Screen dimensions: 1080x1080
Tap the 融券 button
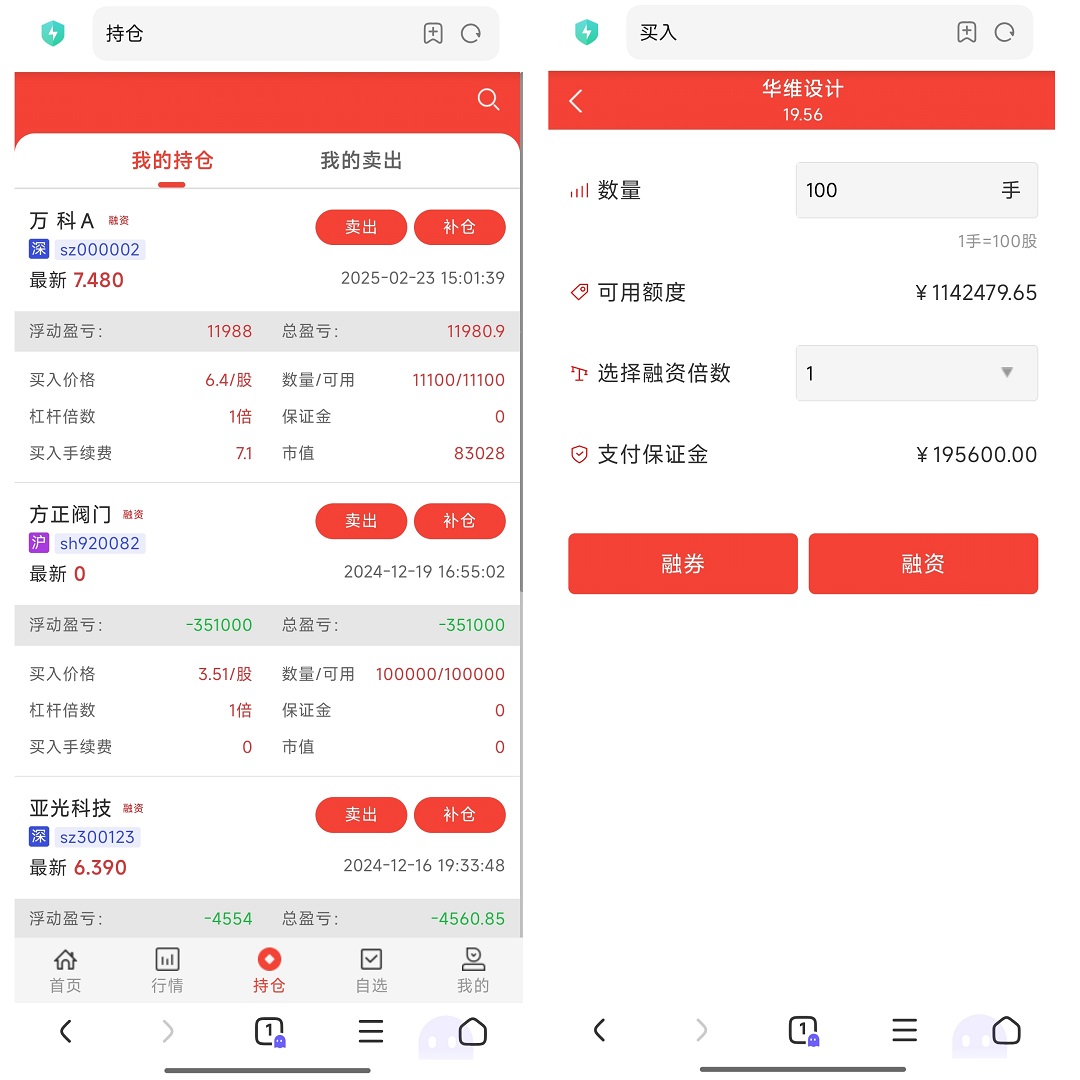click(683, 564)
